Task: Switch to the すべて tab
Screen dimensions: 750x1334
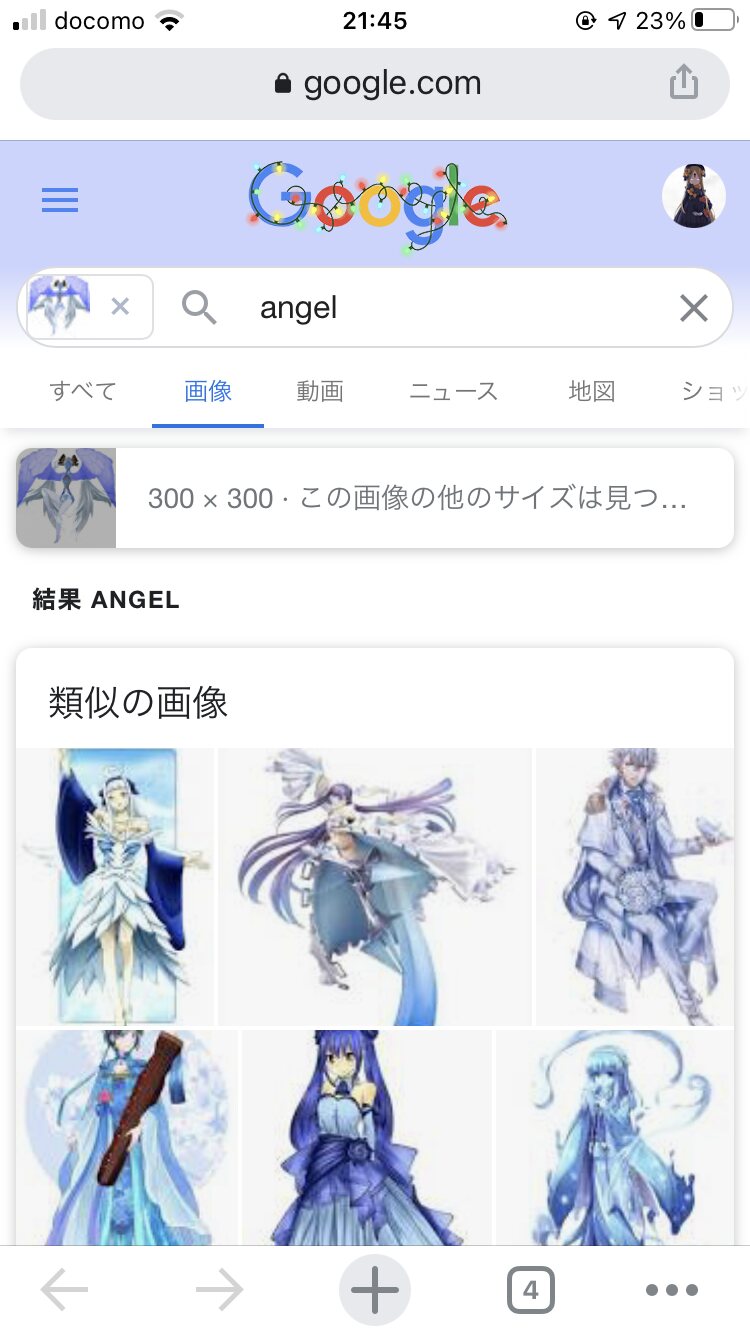Action: [x=83, y=391]
